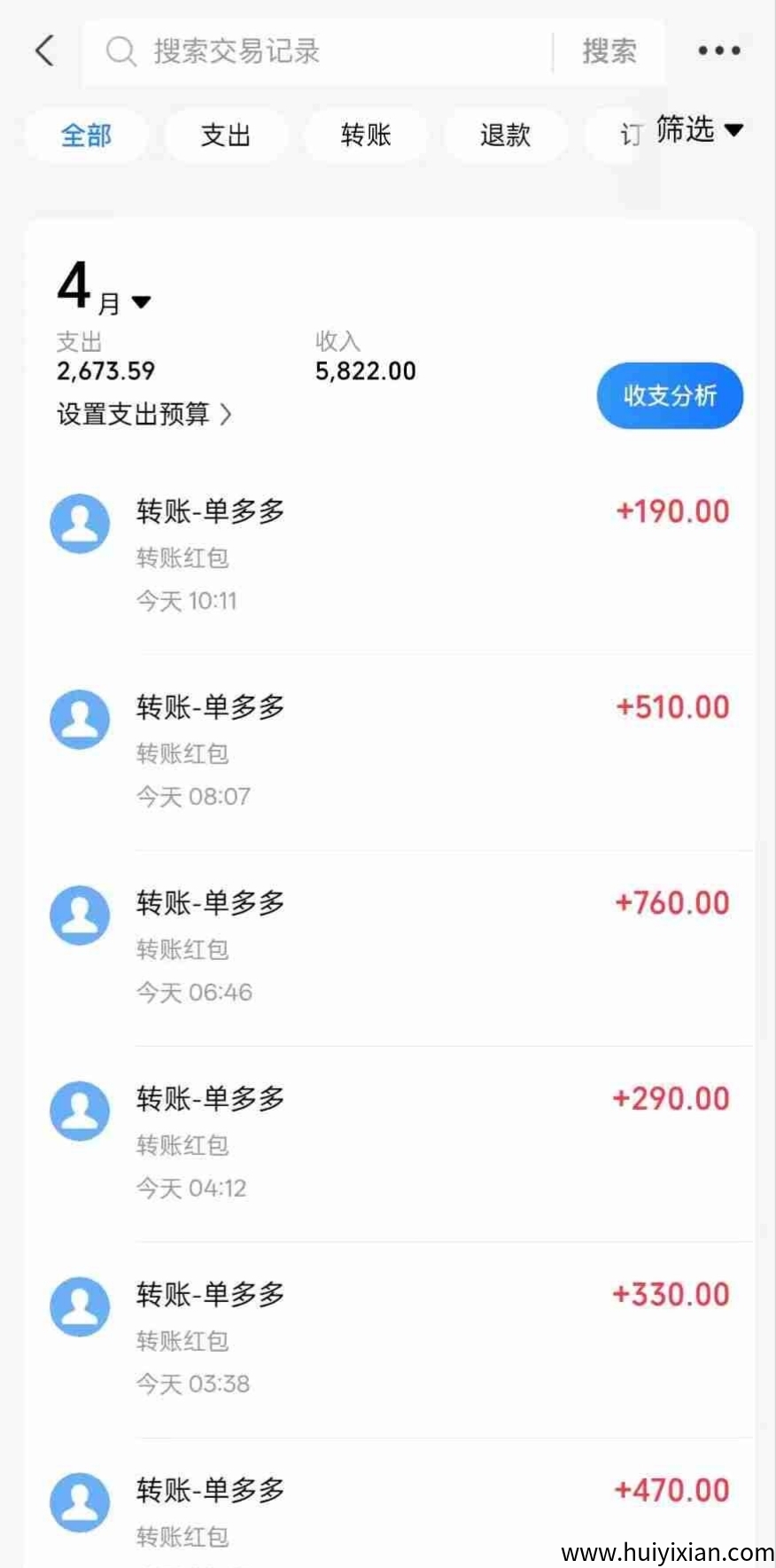Click the back arrow at top left
776x1568 pixels.
(x=44, y=51)
